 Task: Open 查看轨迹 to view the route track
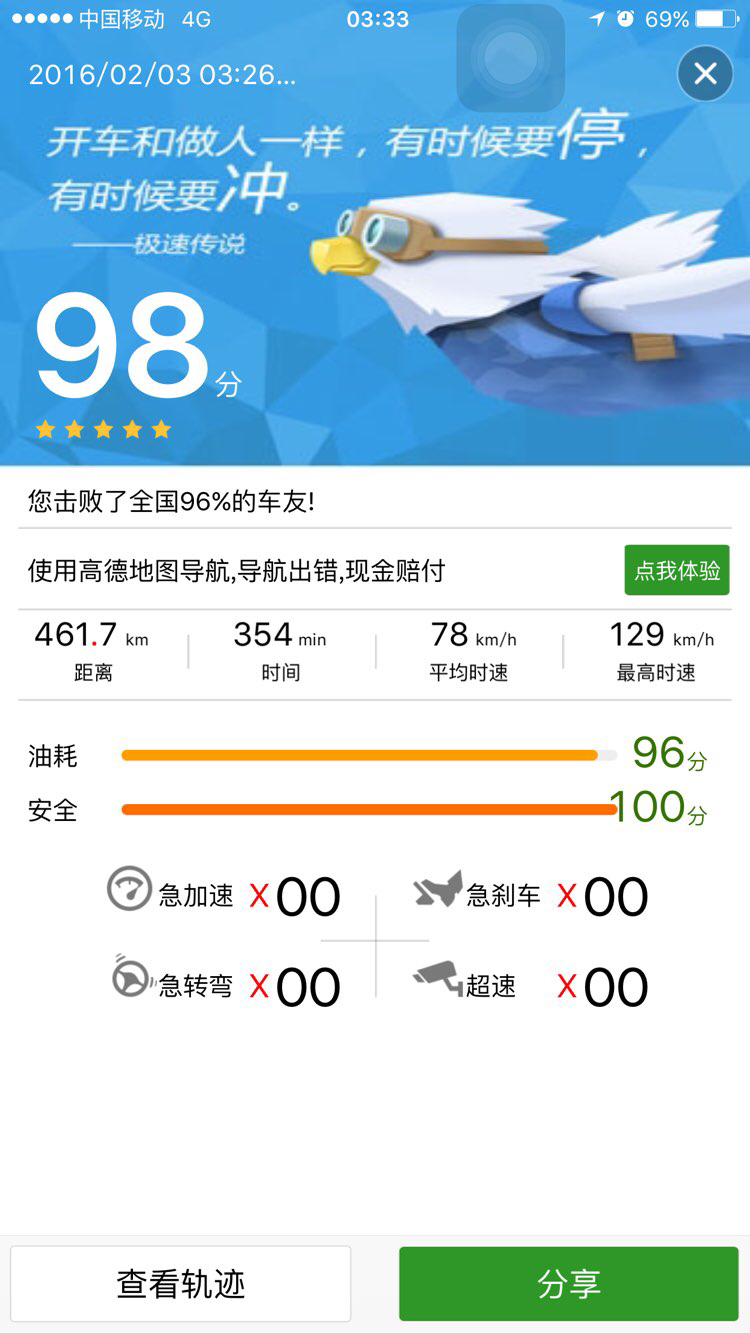[x=181, y=1284]
